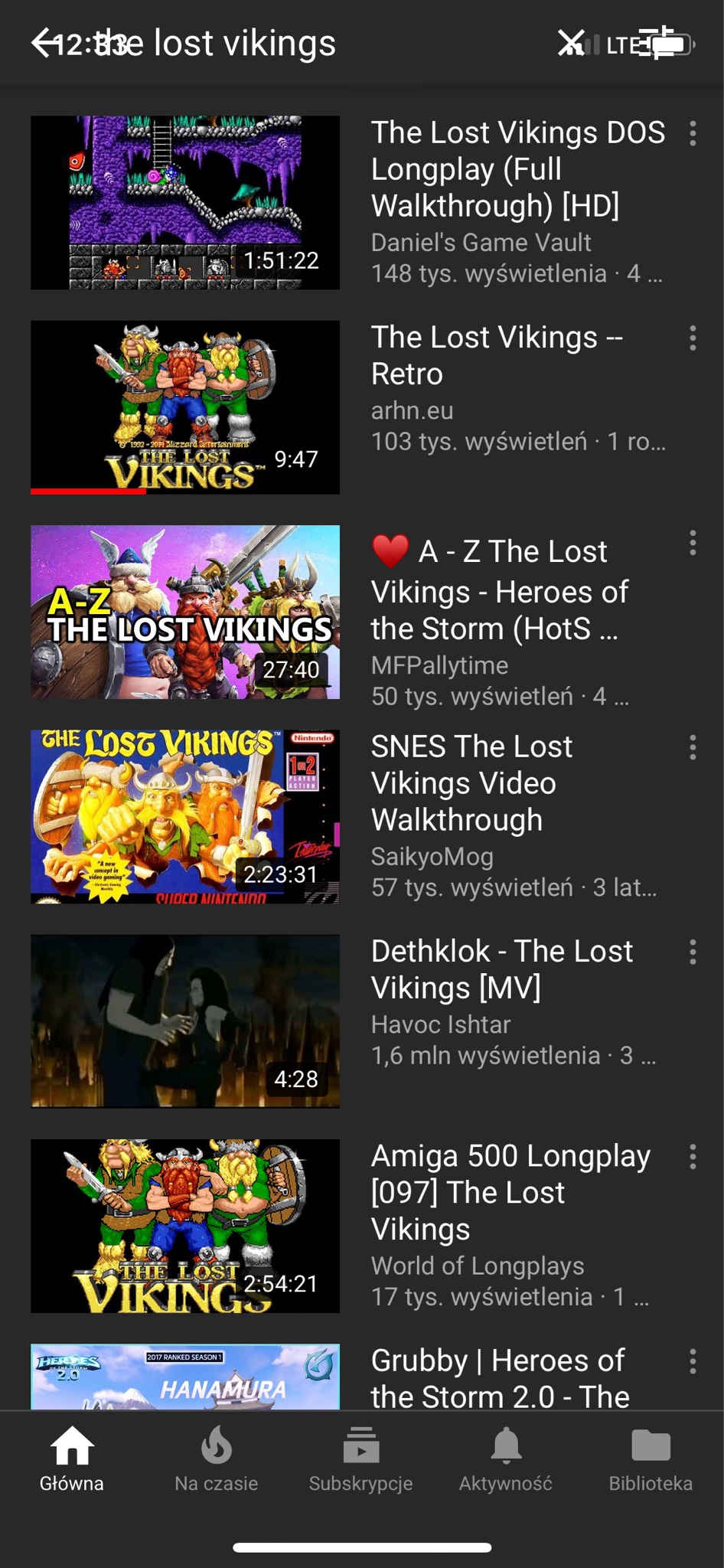The height and width of the screenshot is (1568, 724).
Task: Open options for the Dethklok music video
Action: [x=693, y=952]
